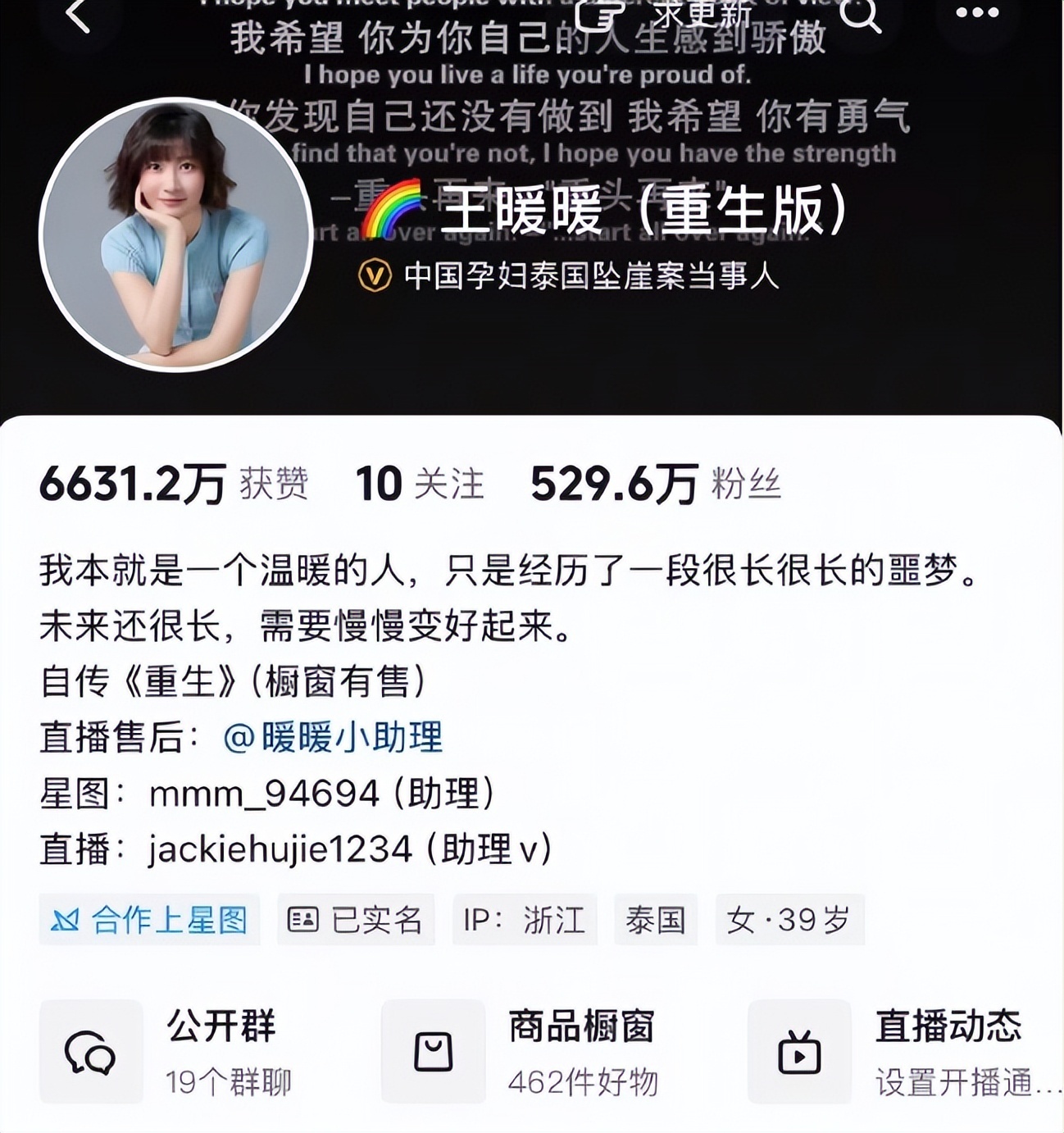Viewport: 1064px width, 1133px height.
Task: Open the 10 关注 following list
Action: pyautogui.click(x=419, y=484)
